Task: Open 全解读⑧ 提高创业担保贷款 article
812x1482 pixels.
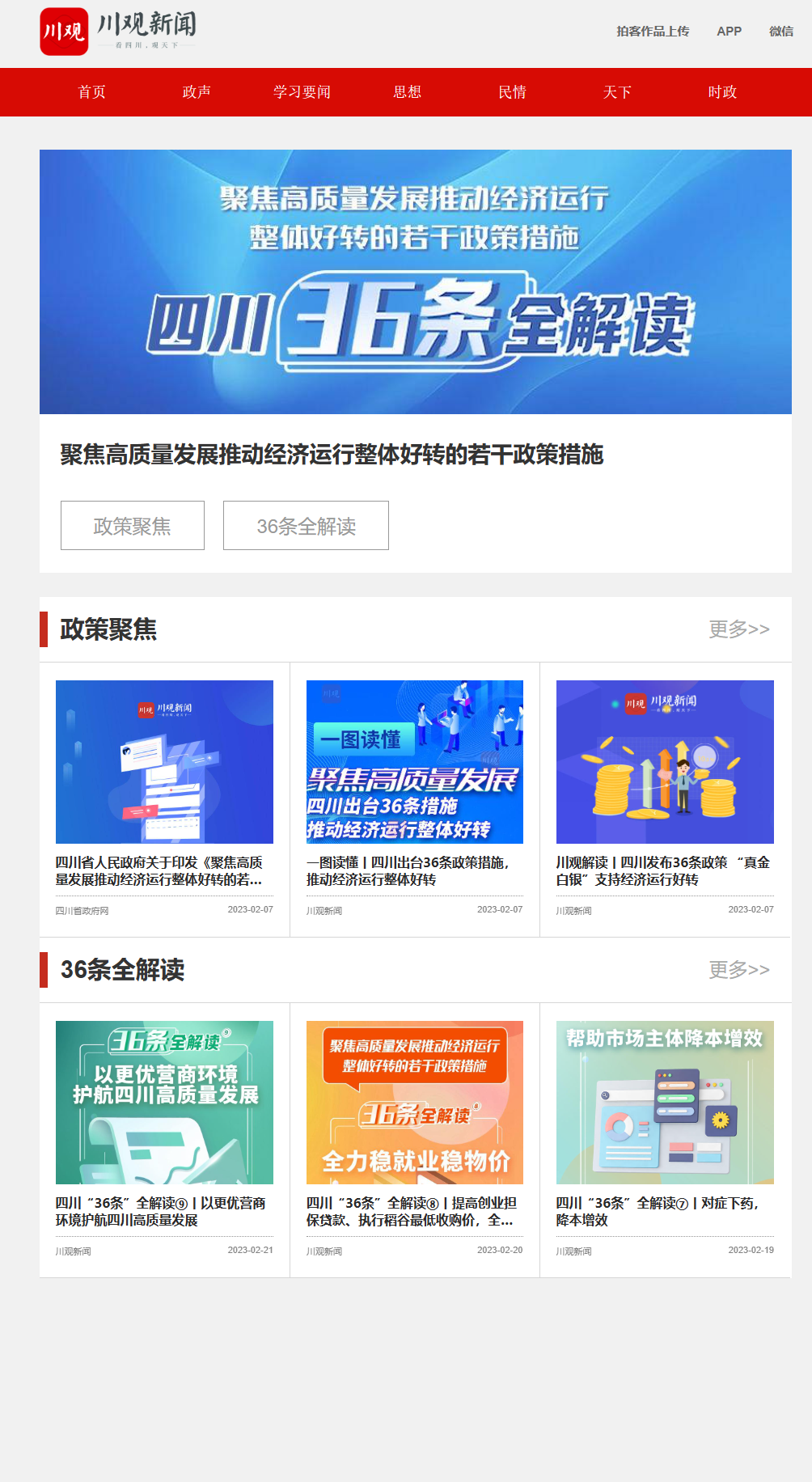Action: click(411, 1212)
